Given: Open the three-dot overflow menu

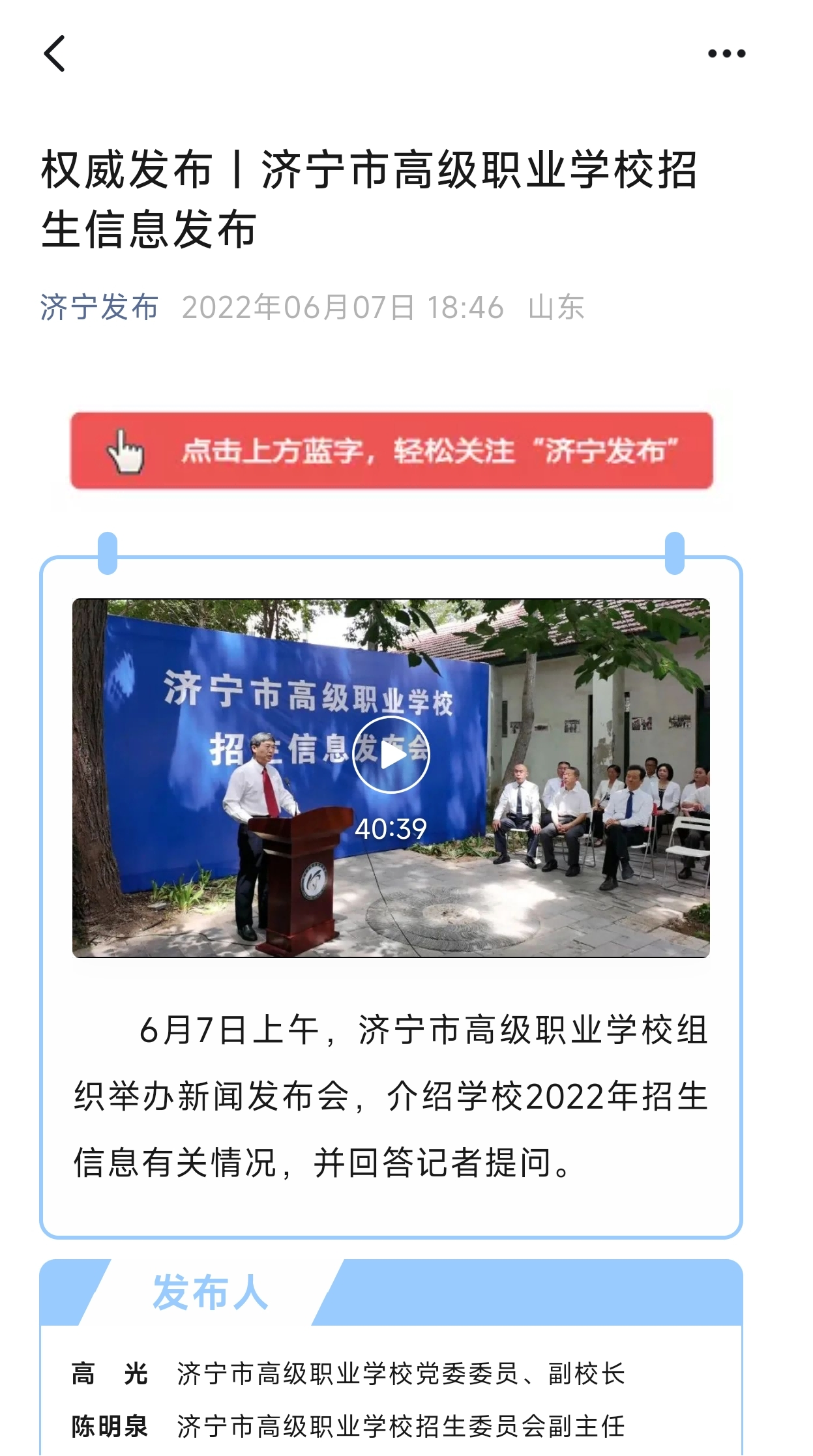Looking at the screenshot, I should click(726, 53).
